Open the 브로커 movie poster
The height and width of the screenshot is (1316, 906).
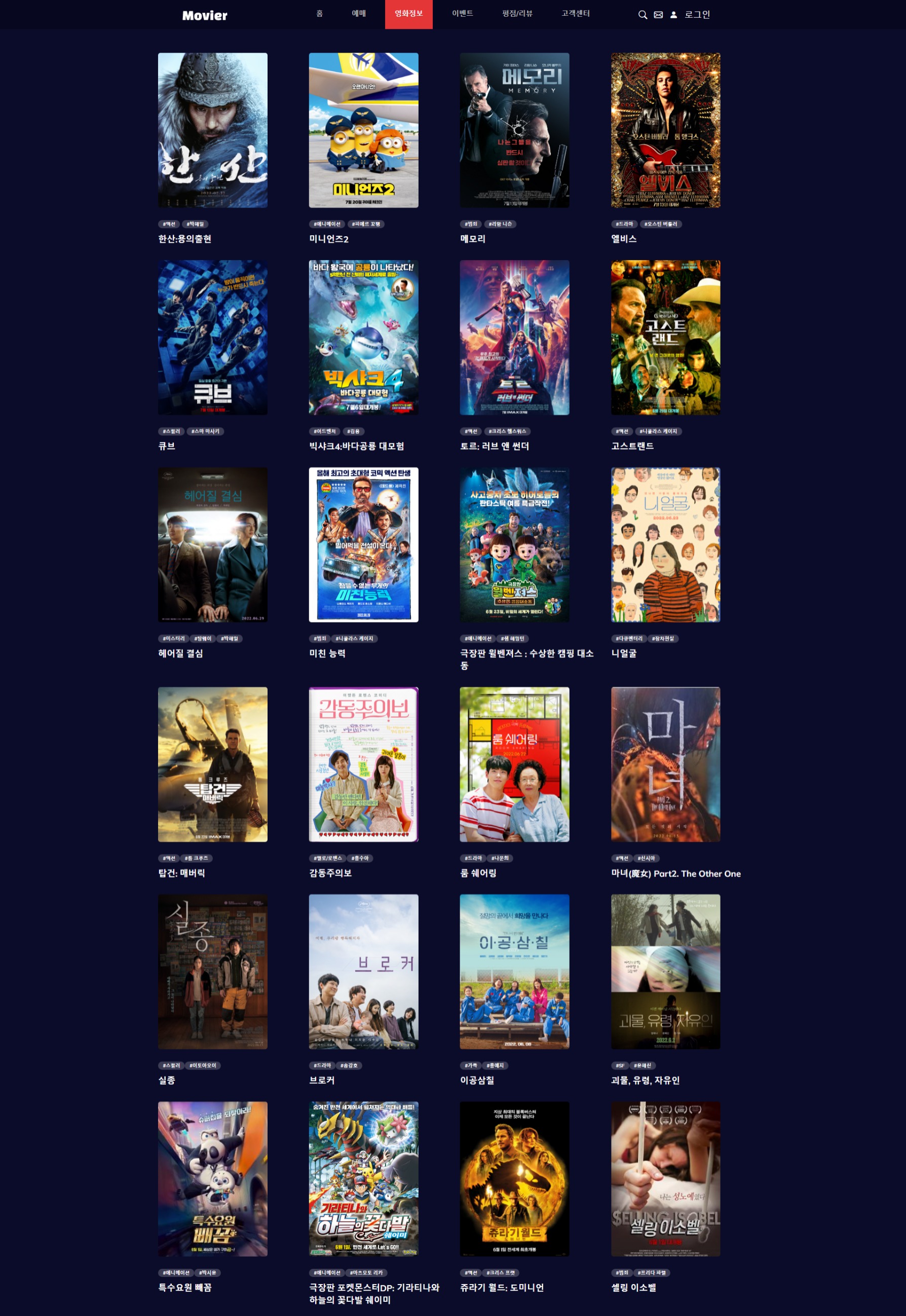[363, 971]
